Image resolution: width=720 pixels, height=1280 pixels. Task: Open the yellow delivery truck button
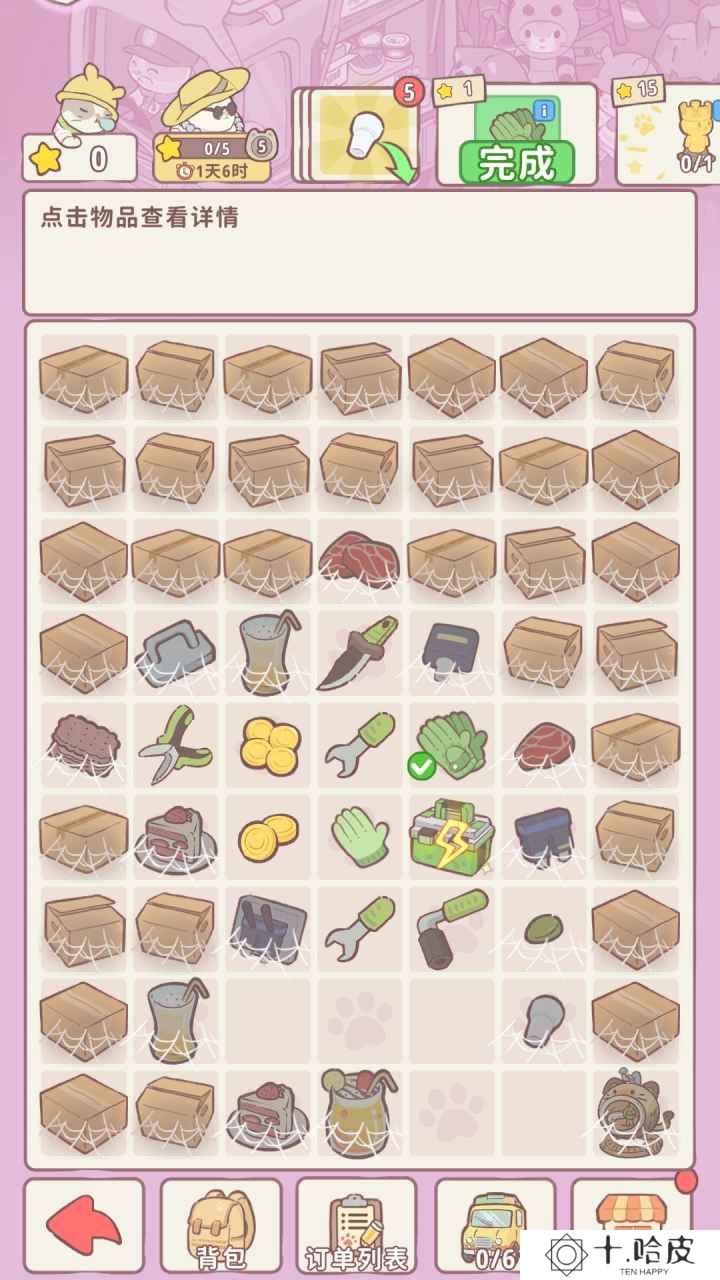tap(495, 1229)
